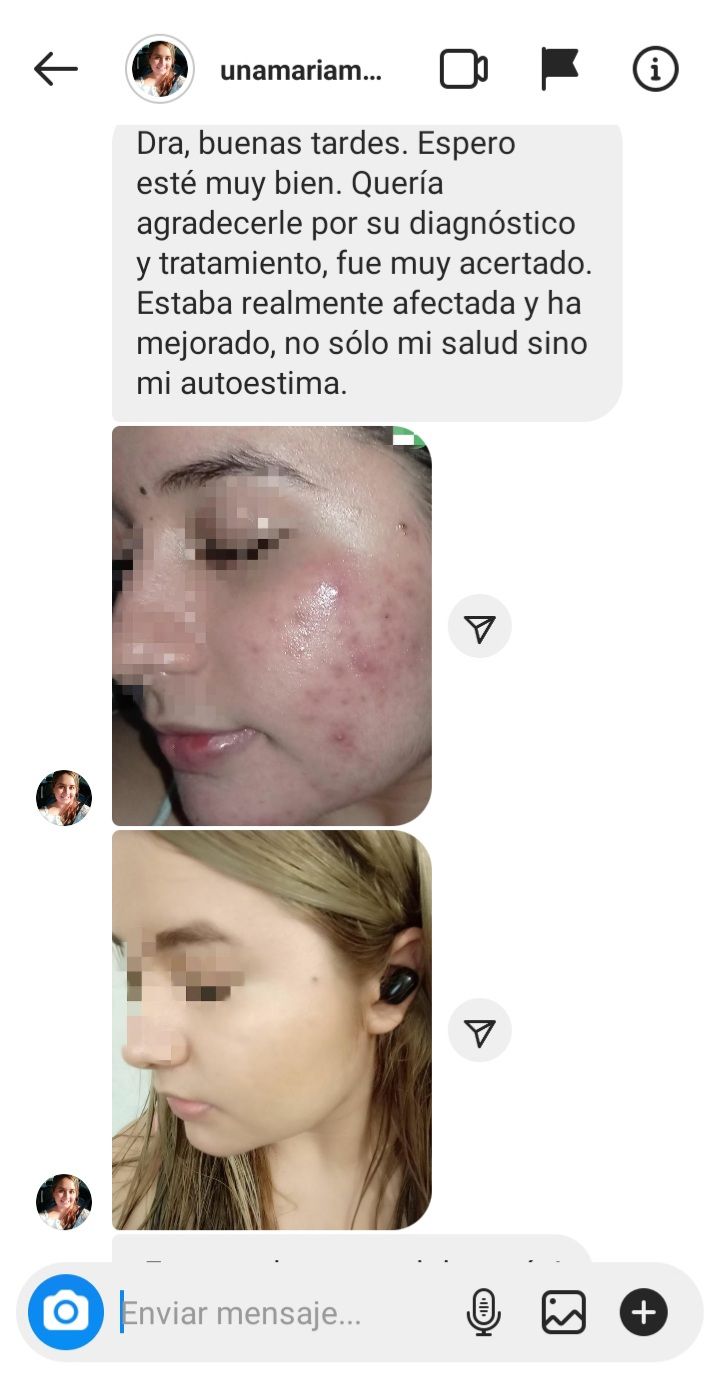Focus the Enviar mensaje text field
This screenshot has width=716, height=1377.
click(x=285, y=1312)
